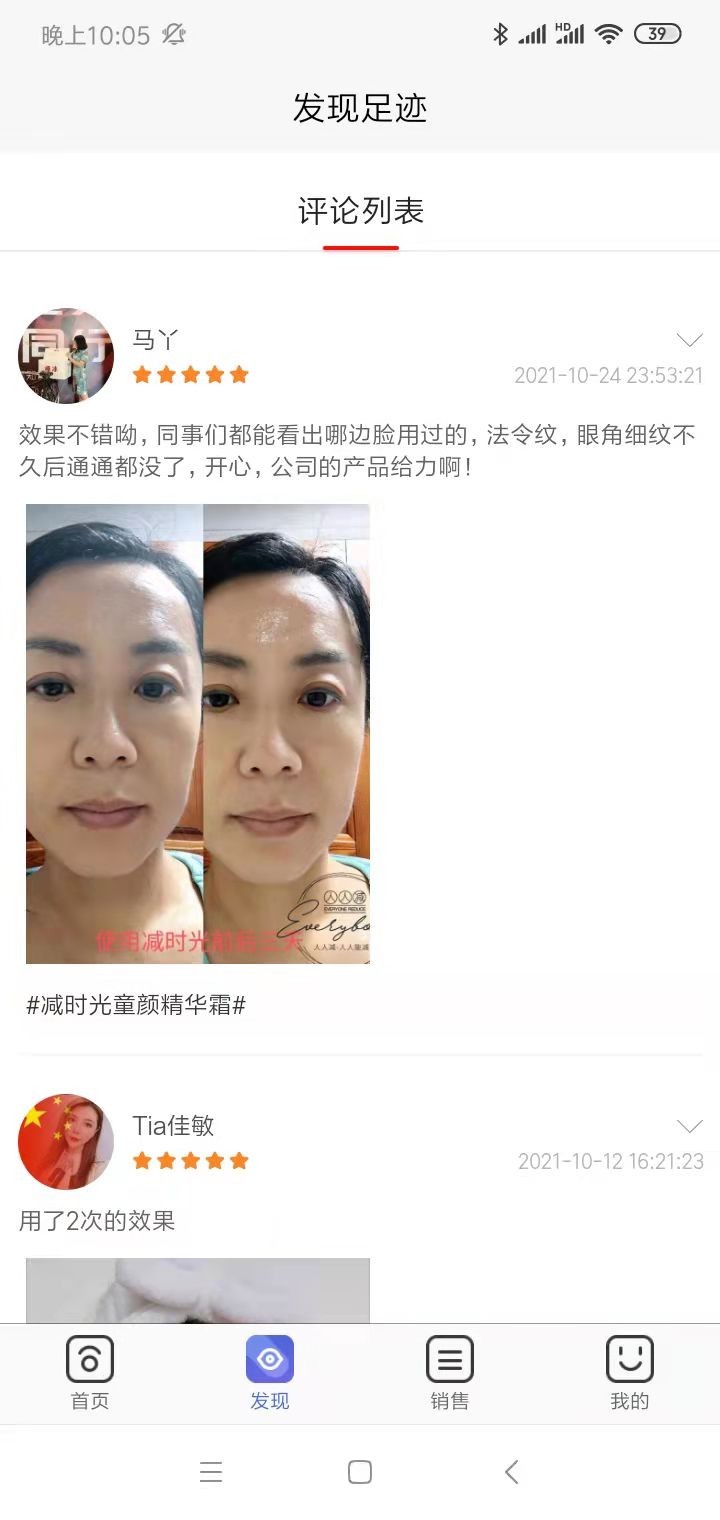720x1520 pixels.
Task: Open 马丫's profile avatar
Action: 66,356
